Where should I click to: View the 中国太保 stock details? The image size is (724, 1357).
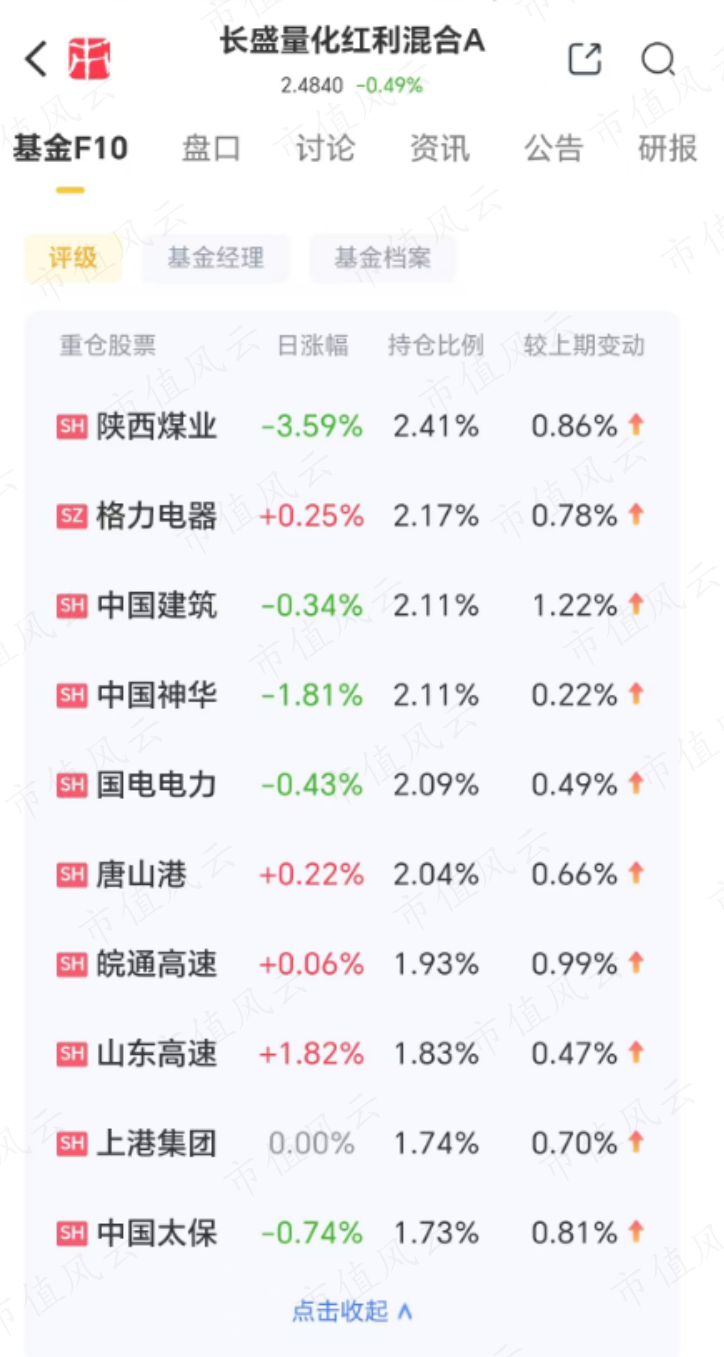tap(352, 1233)
